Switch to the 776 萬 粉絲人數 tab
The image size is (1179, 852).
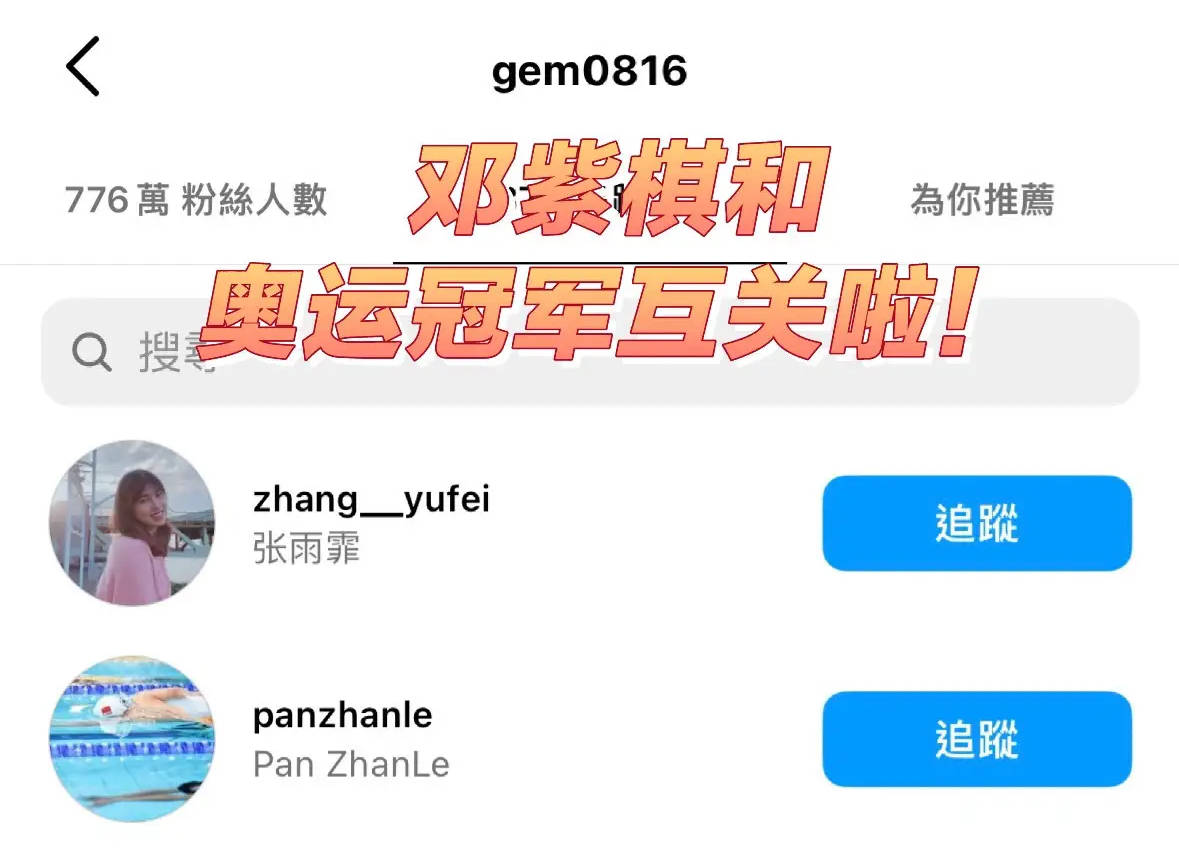196,200
